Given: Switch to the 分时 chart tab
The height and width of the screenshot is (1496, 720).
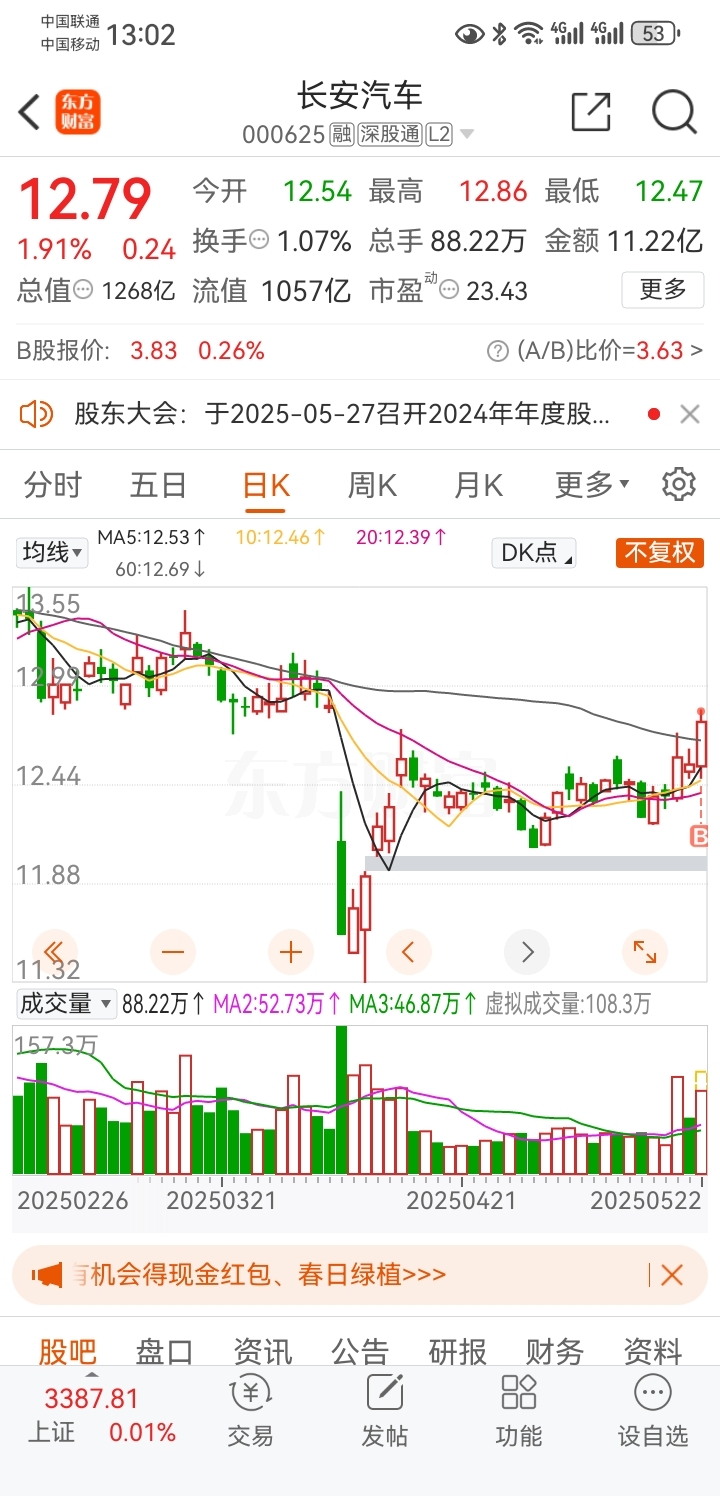Looking at the screenshot, I should [x=53, y=485].
